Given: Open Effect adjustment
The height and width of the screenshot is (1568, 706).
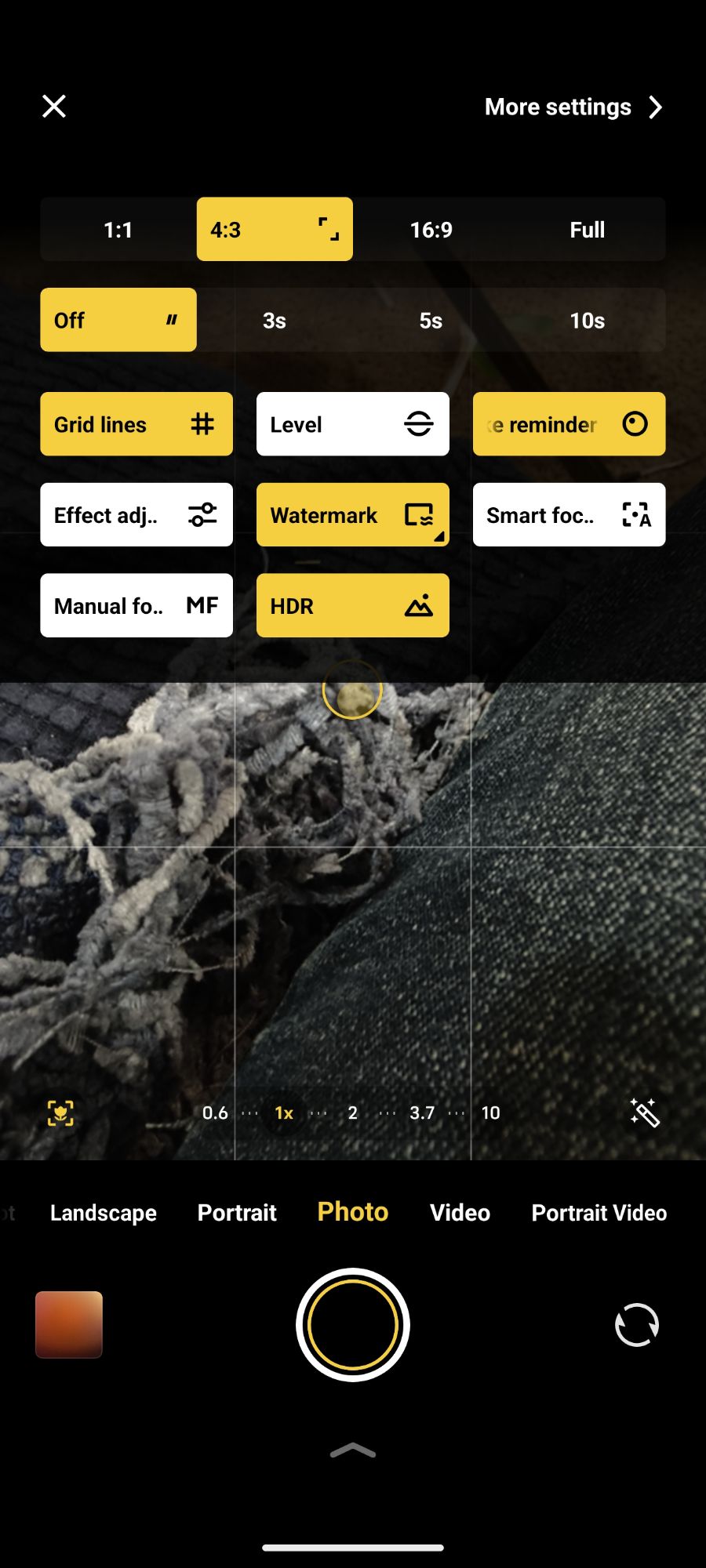Looking at the screenshot, I should pos(136,515).
